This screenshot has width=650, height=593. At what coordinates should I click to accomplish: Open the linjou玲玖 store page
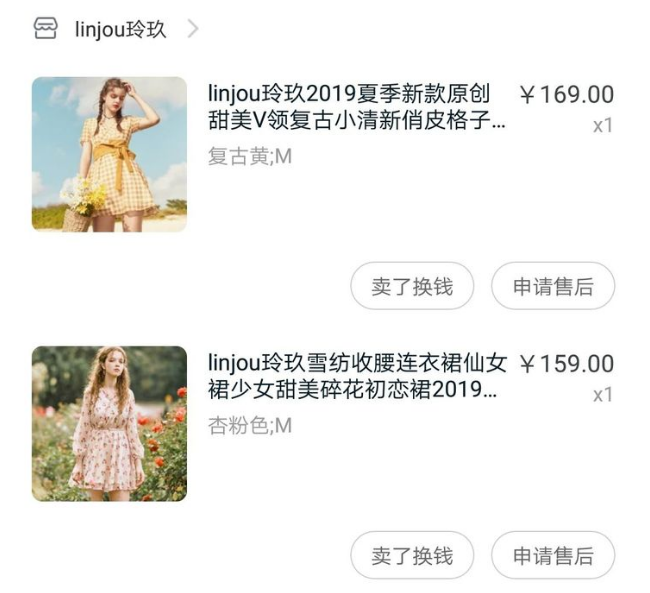point(120,29)
